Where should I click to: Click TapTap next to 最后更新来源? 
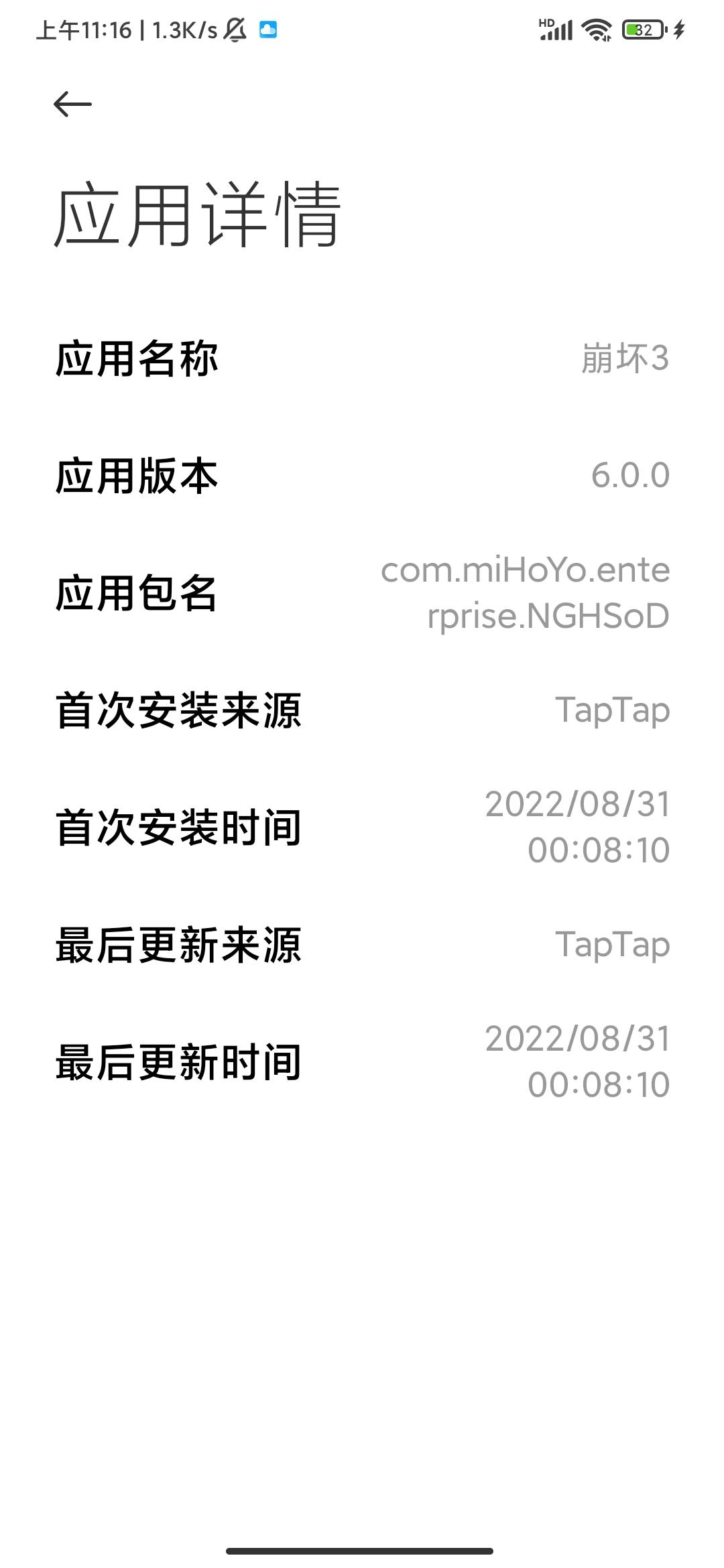pos(613,945)
